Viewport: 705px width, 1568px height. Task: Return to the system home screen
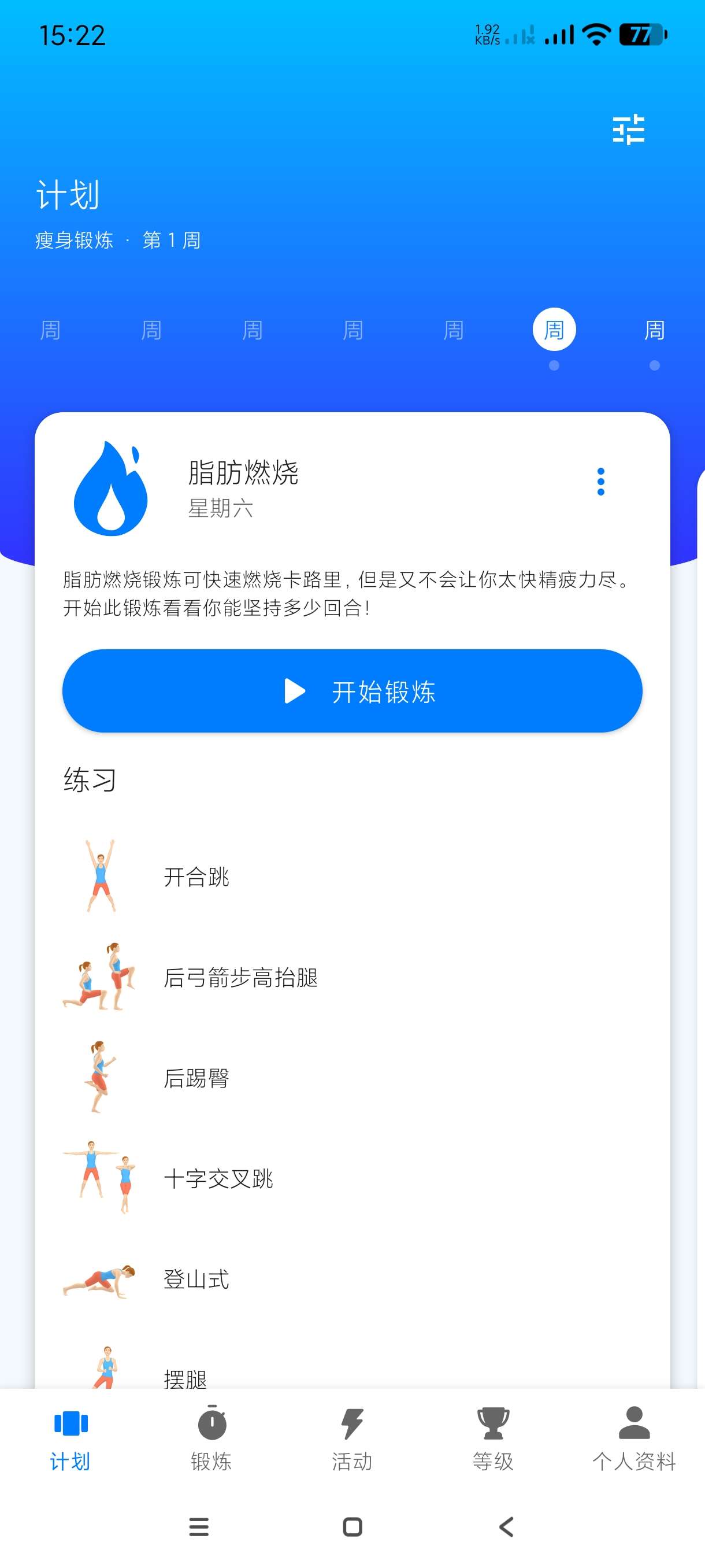pyautogui.click(x=352, y=1526)
